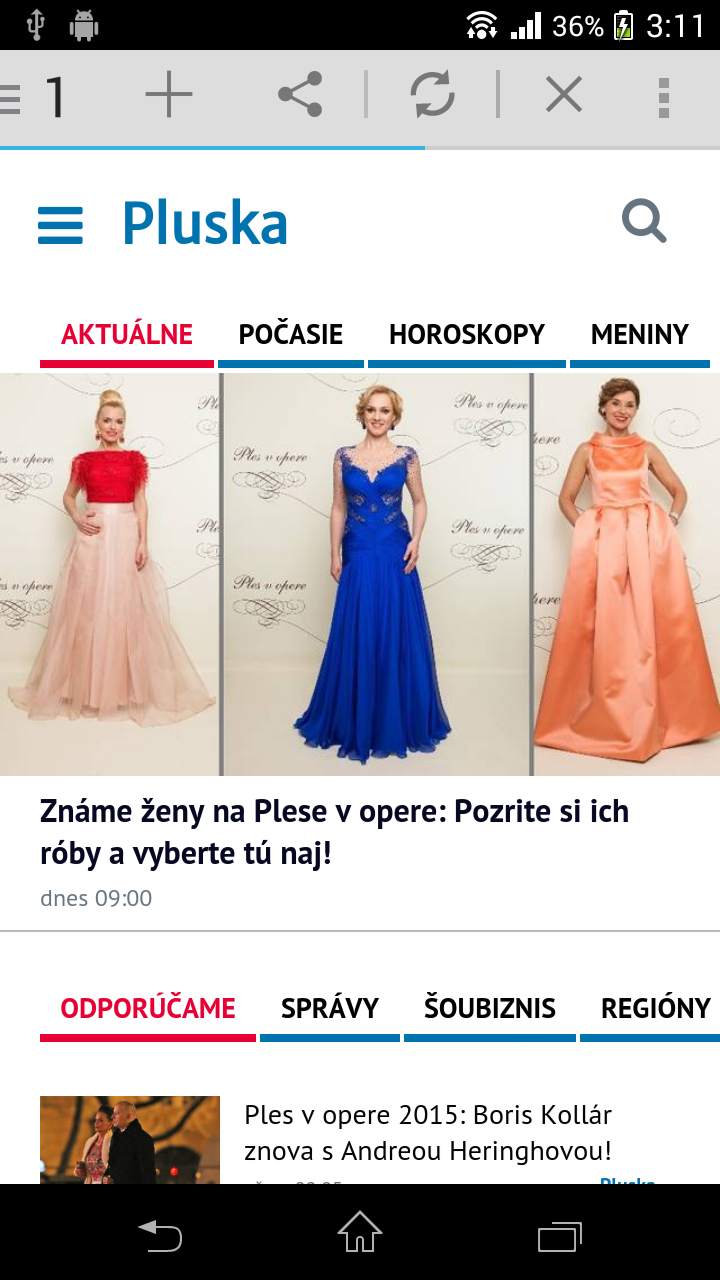The height and width of the screenshot is (1280, 720).
Task: Tap the Boris Kollár article thumbnail
Action: pyautogui.click(x=128, y=1140)
